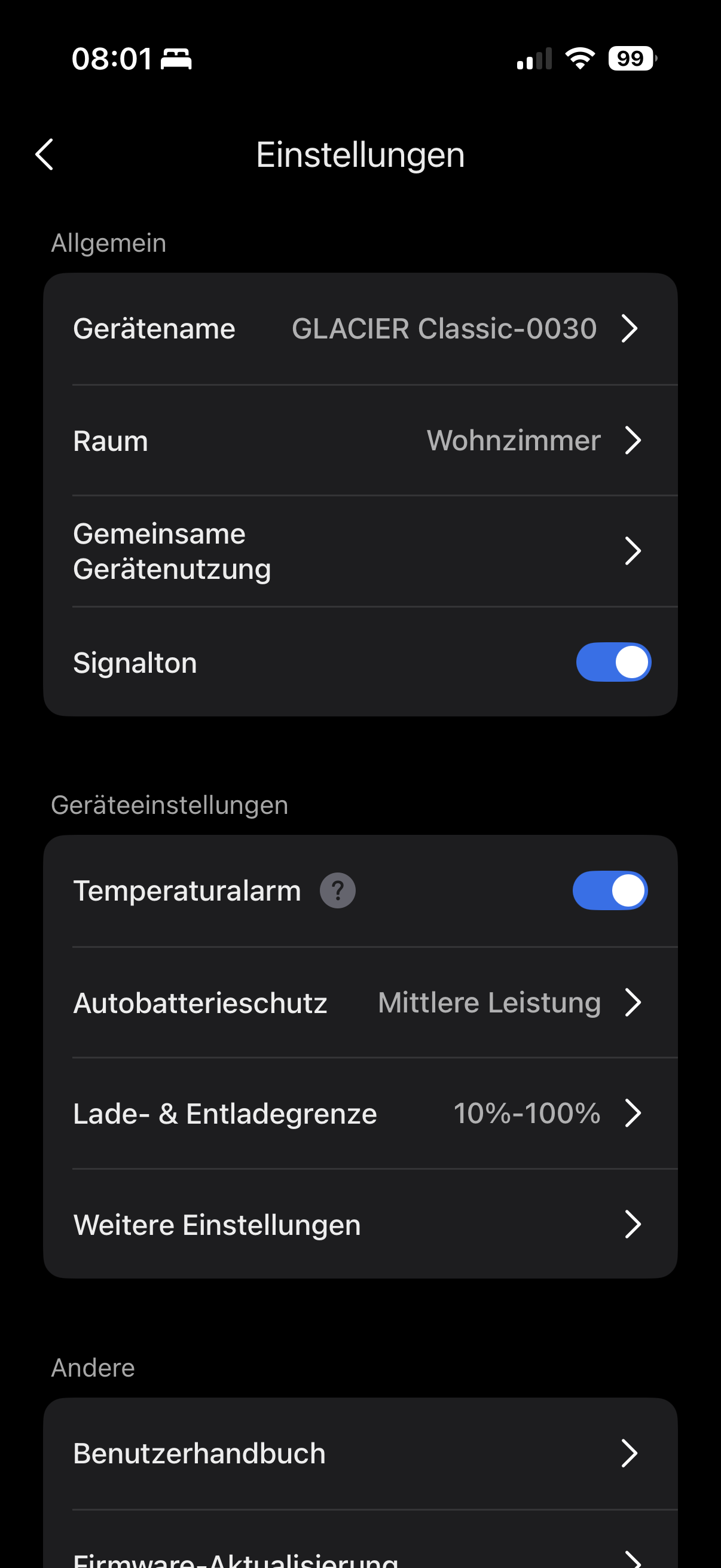This screenshot has height=1568, width=721.
Task: Open Gemeinsame Gerätenutzung
Action: (x=360, y=551)
